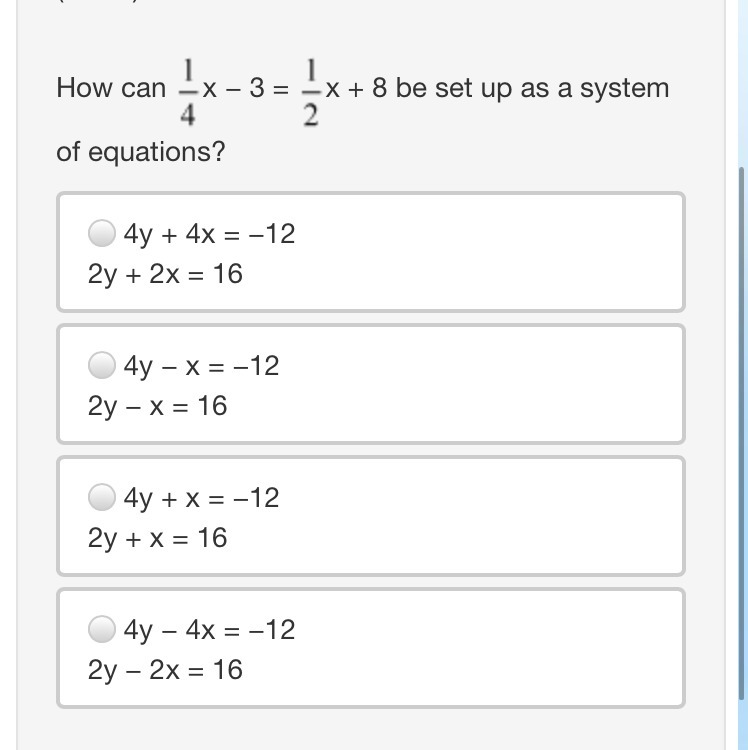Mark the option 4y − 4x = −12
The image size is (748, 750).
point(102,630)
